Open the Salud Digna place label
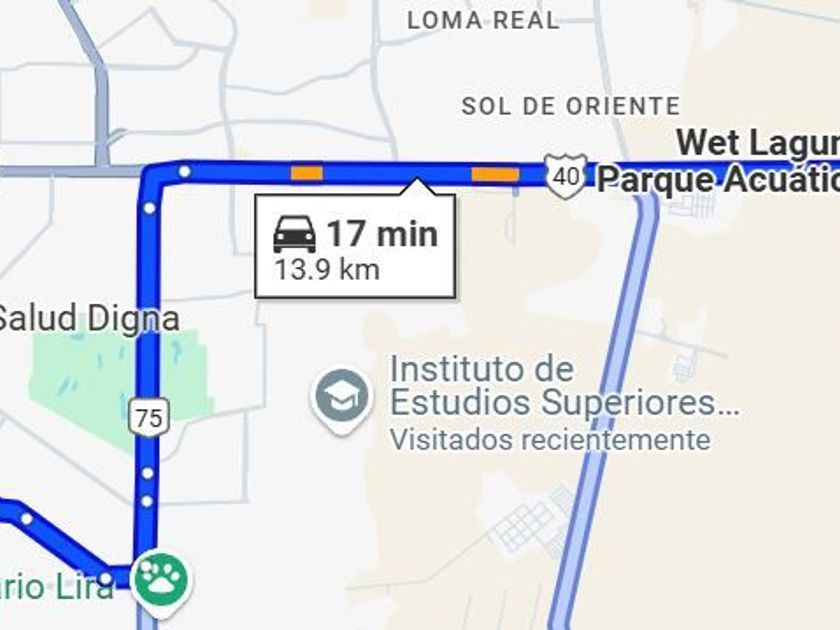This screenshot has height=630, width=840. coord(88,318)
